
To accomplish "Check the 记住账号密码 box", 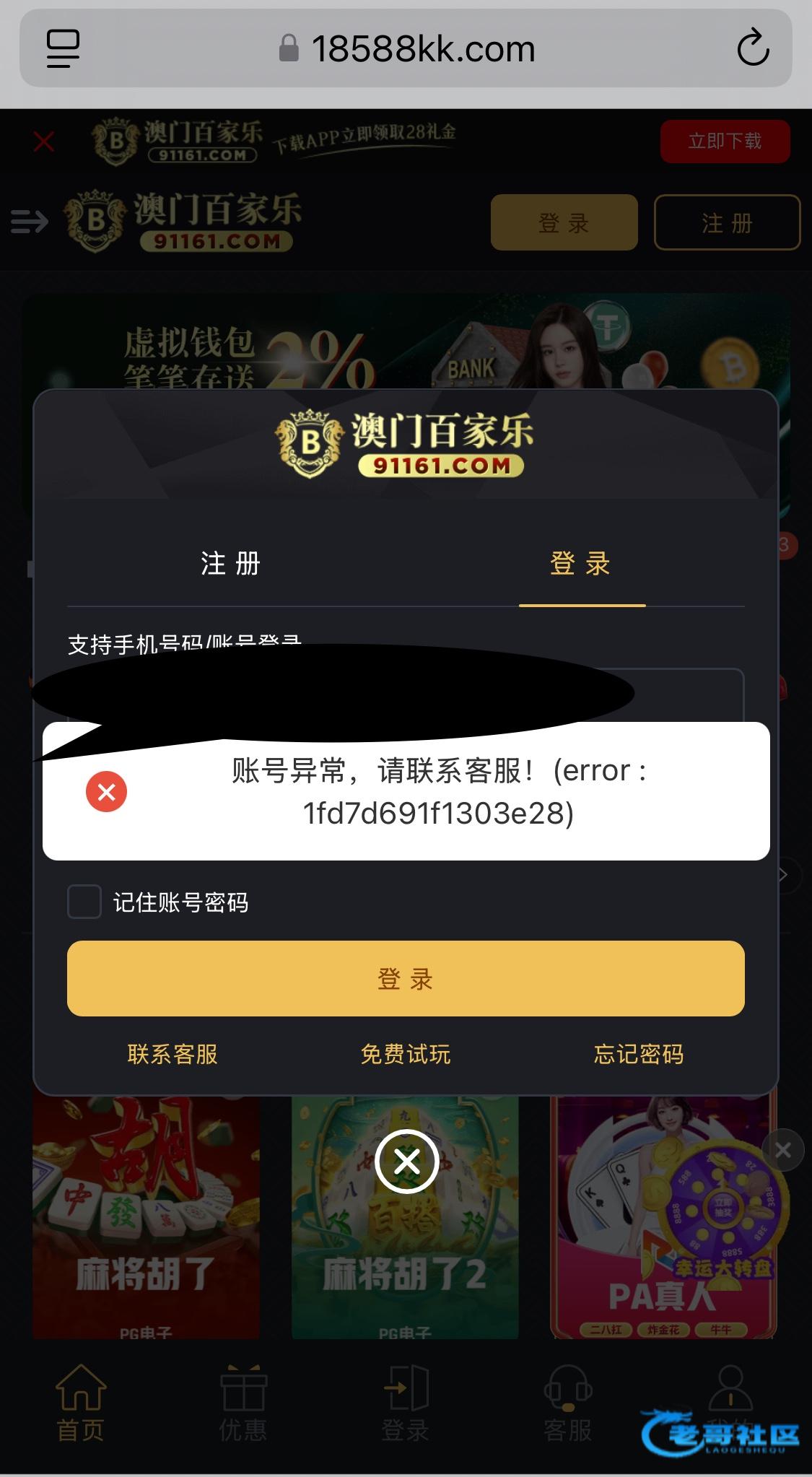I will click(84, 902).
